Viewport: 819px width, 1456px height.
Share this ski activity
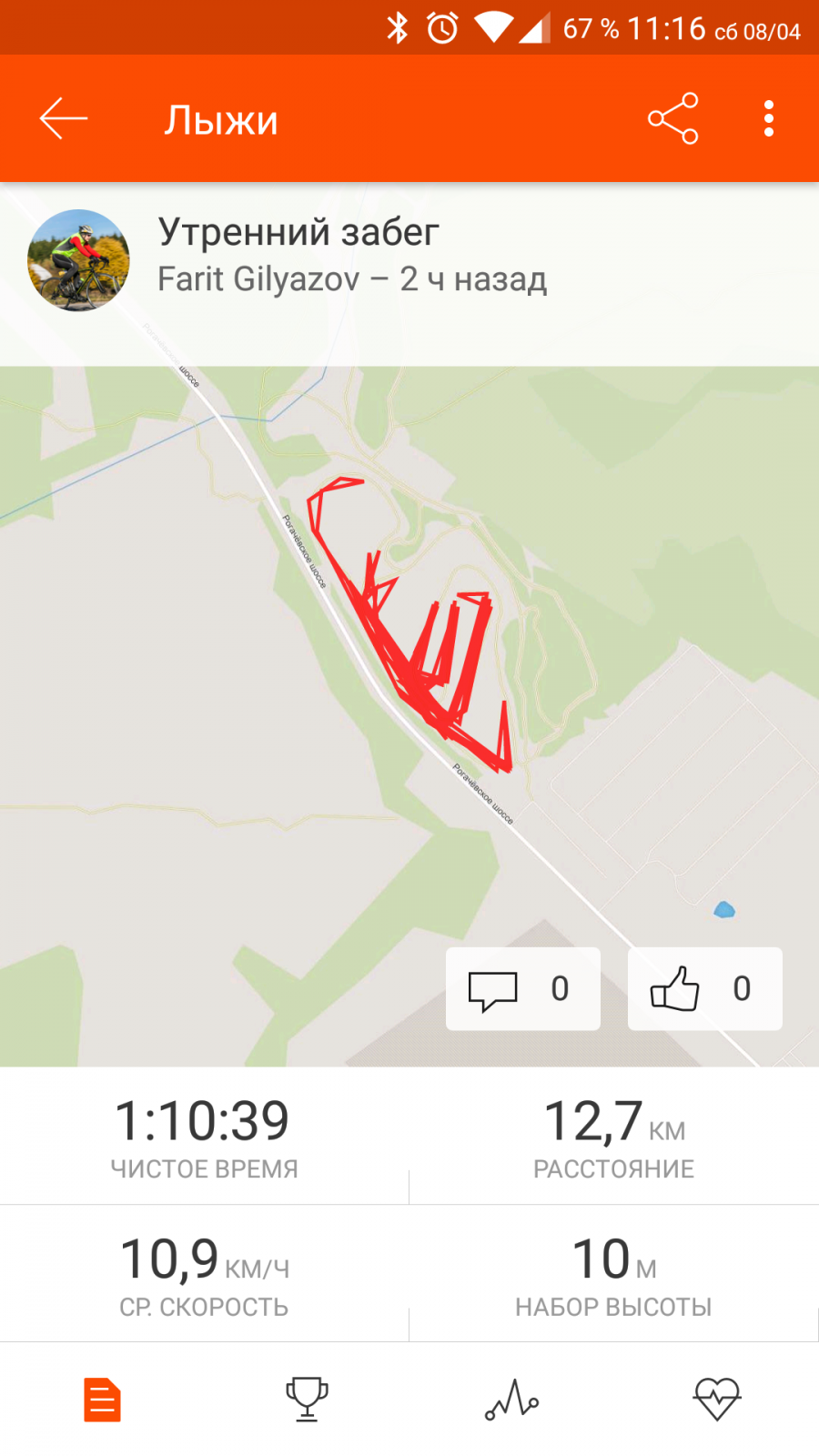(x=673, y=118)
